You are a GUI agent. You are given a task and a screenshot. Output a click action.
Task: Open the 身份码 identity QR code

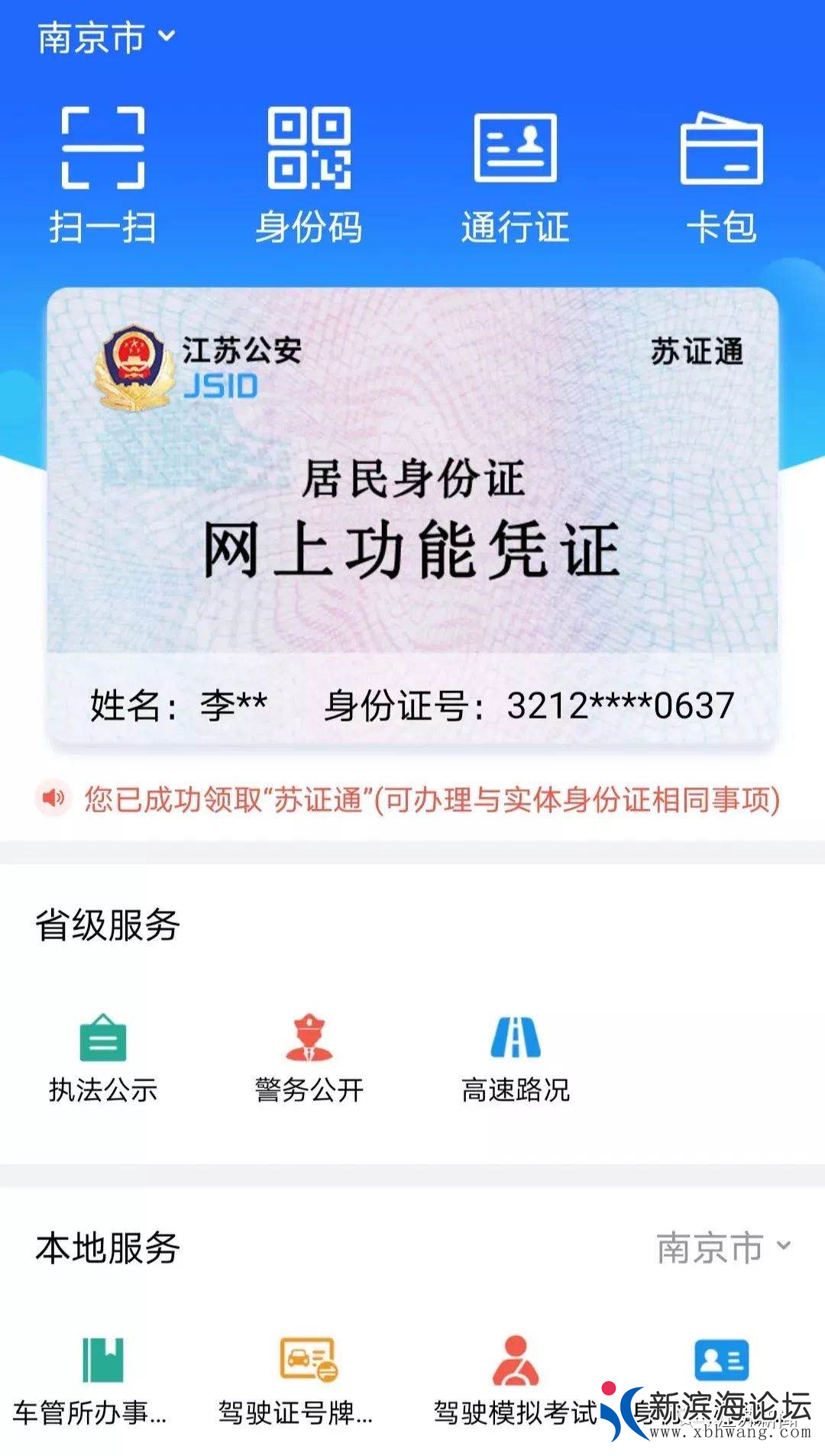pos(309,172)
